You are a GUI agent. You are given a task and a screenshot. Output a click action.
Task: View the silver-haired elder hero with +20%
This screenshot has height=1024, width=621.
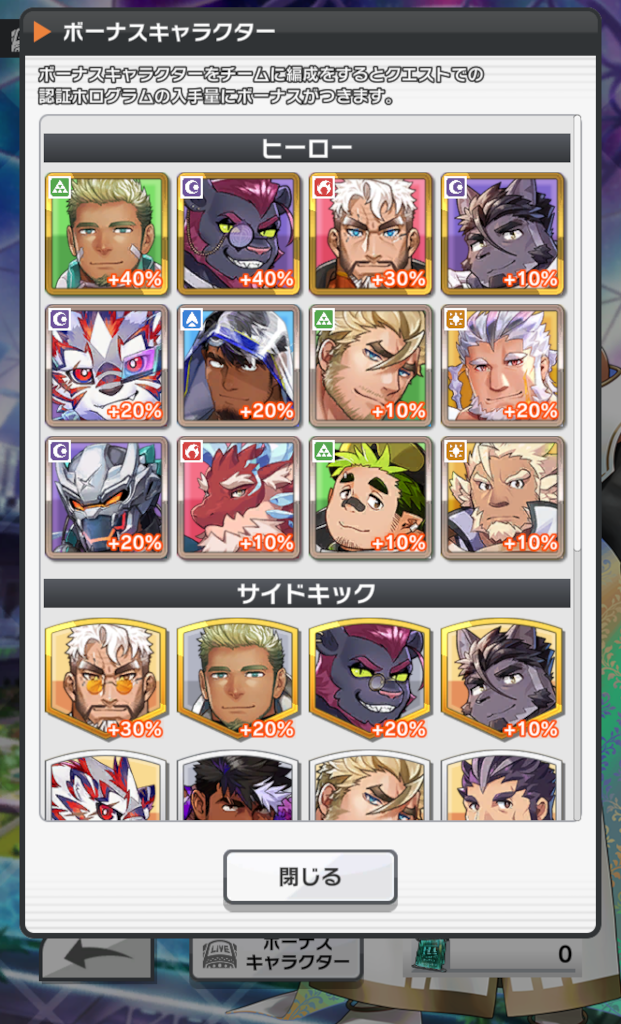click(503, 365)
